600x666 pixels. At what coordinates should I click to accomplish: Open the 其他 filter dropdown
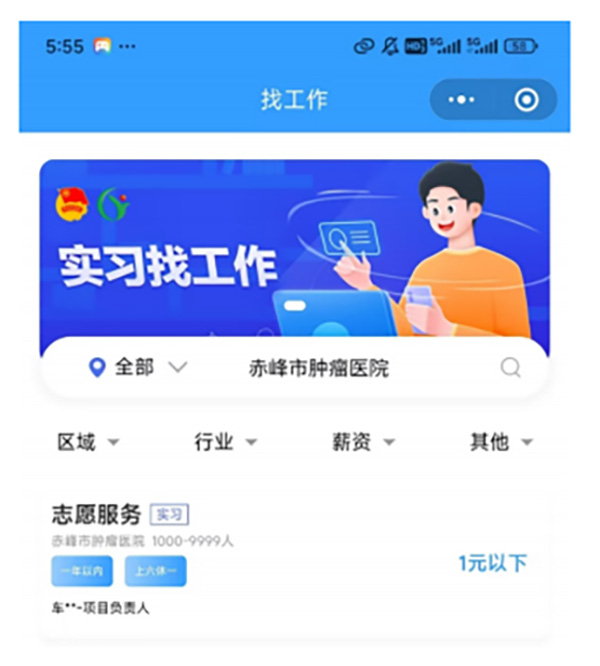click(501, 442)
